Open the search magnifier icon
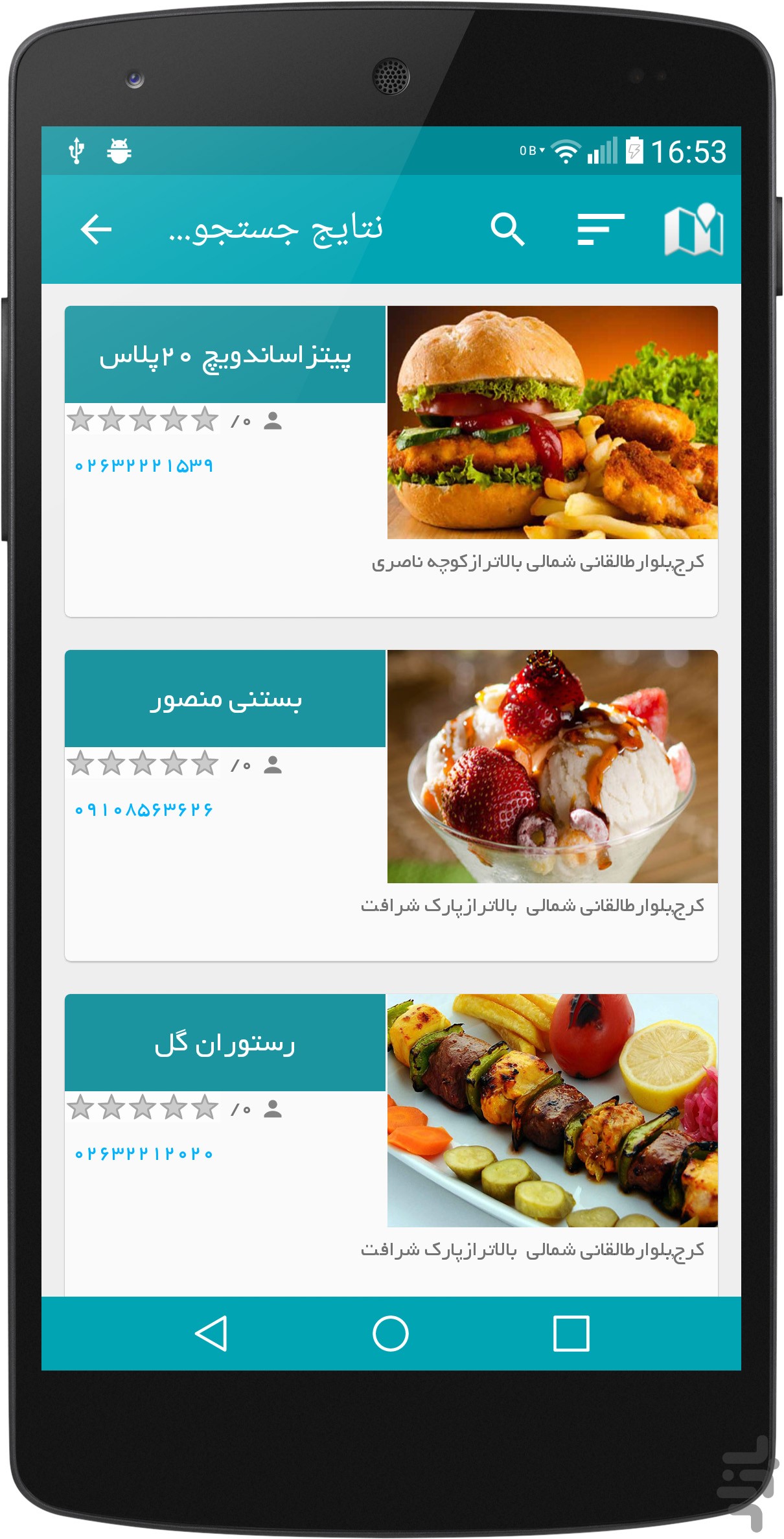The width and height of the screenshot is (784, 1539). (507, 229)
